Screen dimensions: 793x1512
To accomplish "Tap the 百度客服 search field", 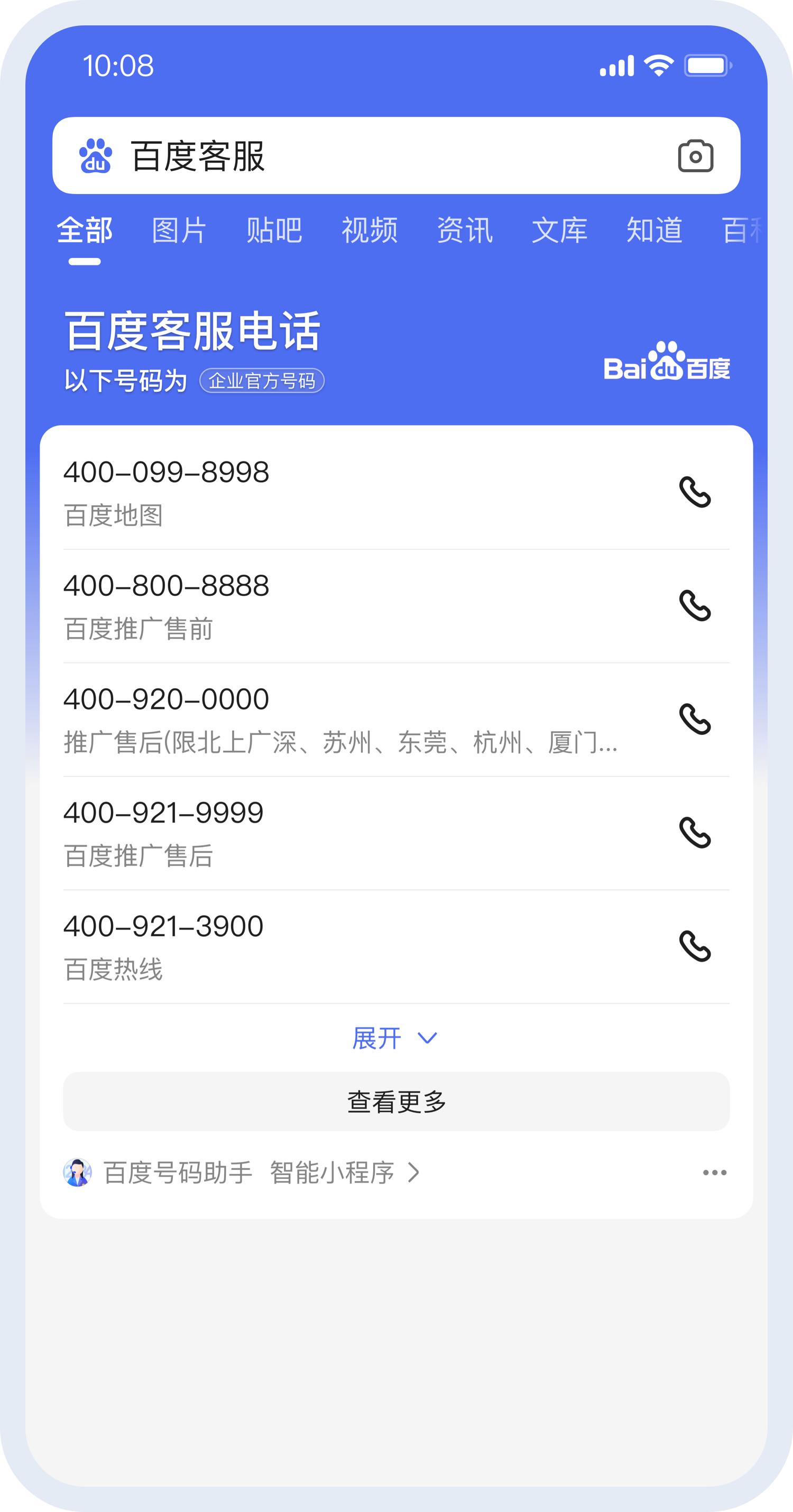I will tap(376, 156).
